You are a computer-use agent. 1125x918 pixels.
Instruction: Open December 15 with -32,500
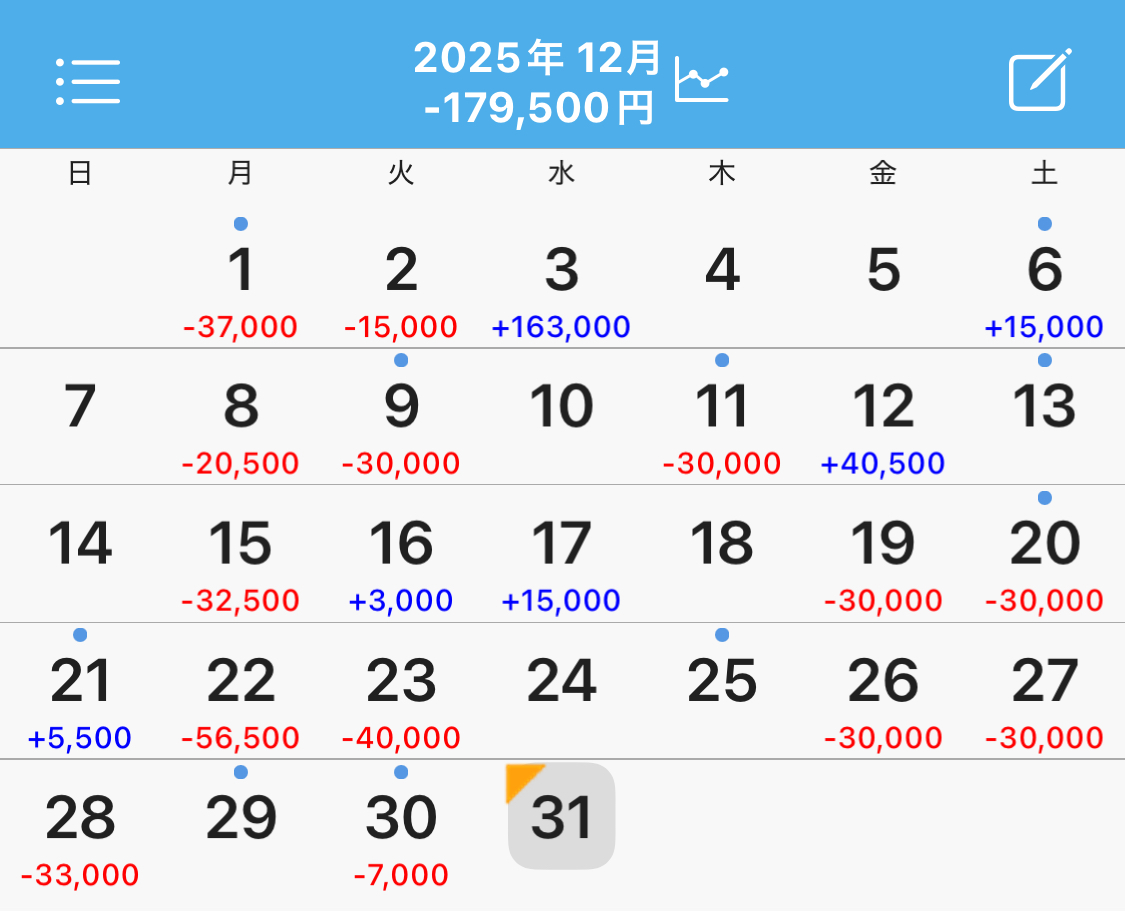pyautogui.click(x=240, y=555)
